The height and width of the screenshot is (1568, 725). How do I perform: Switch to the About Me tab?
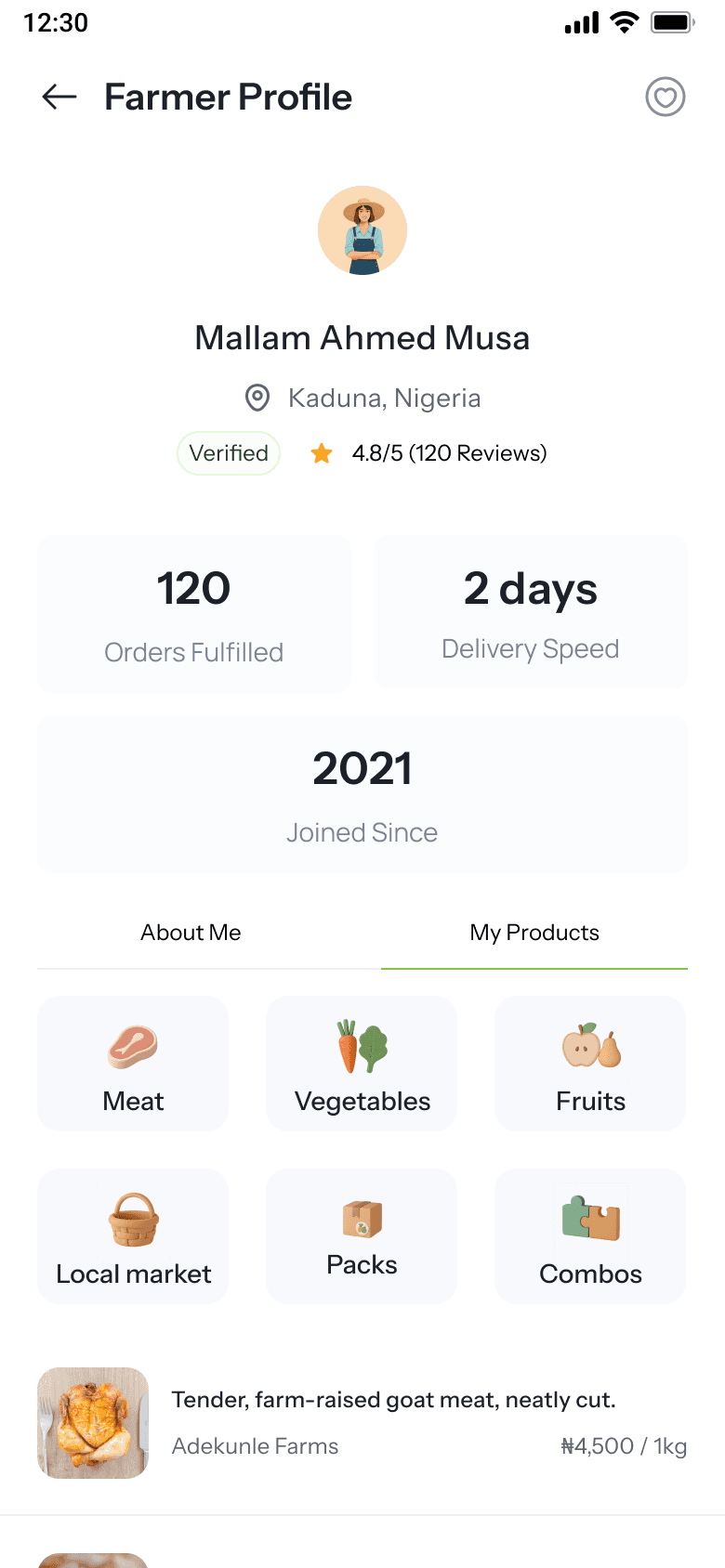coord(191,933)
